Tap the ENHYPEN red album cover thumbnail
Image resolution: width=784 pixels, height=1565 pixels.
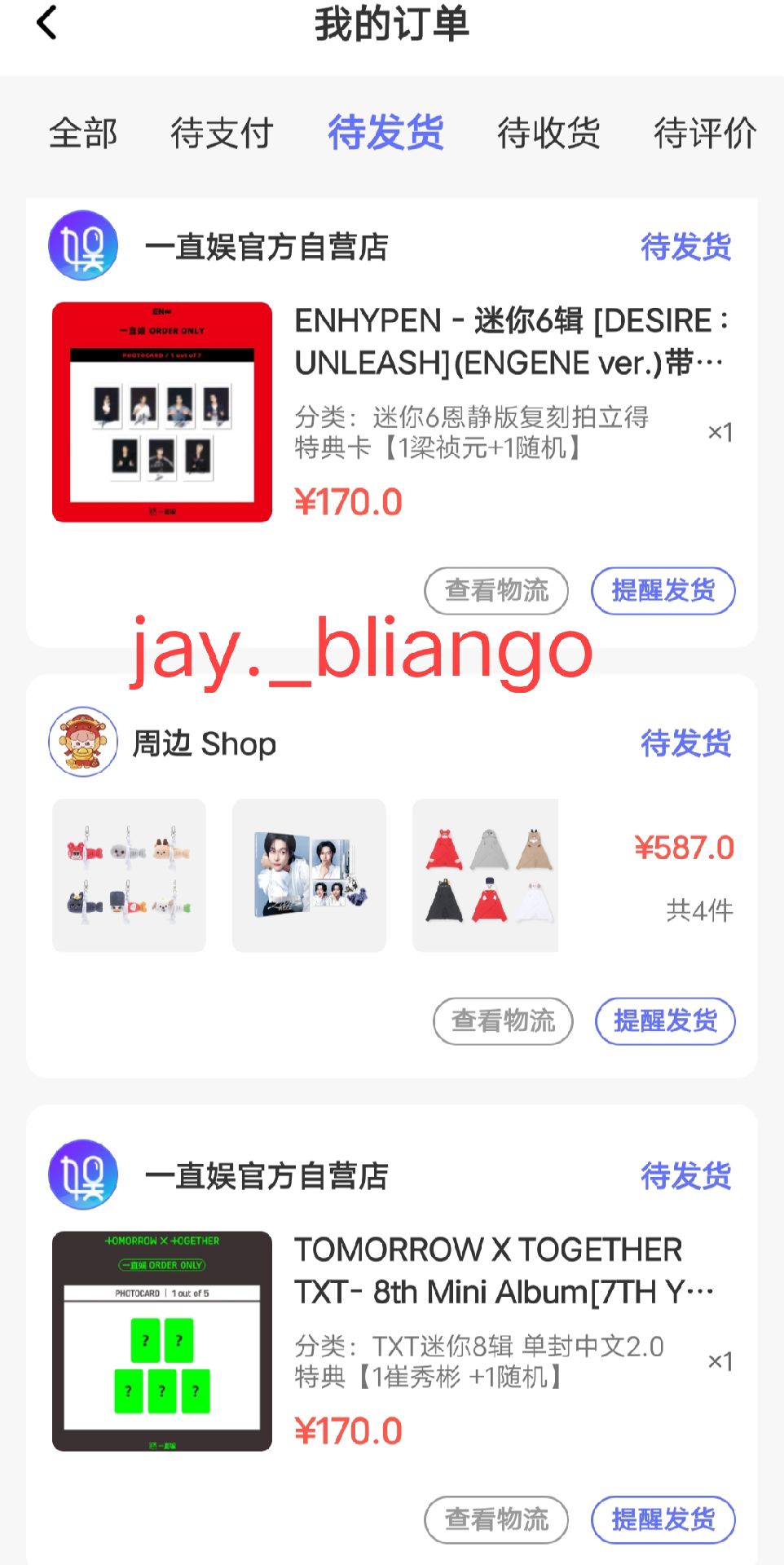point(161,412)
